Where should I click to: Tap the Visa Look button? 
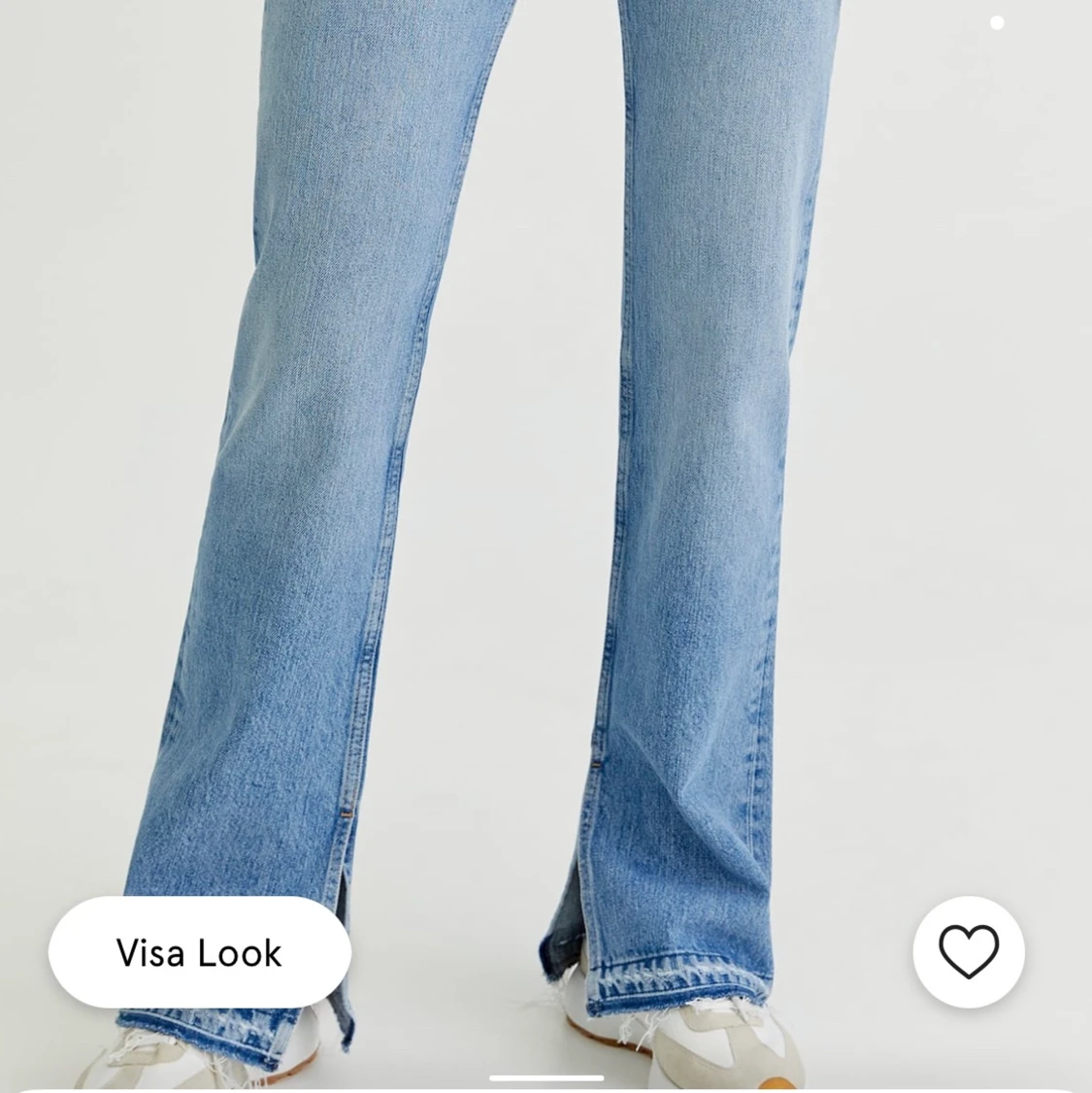coord(199,952)
